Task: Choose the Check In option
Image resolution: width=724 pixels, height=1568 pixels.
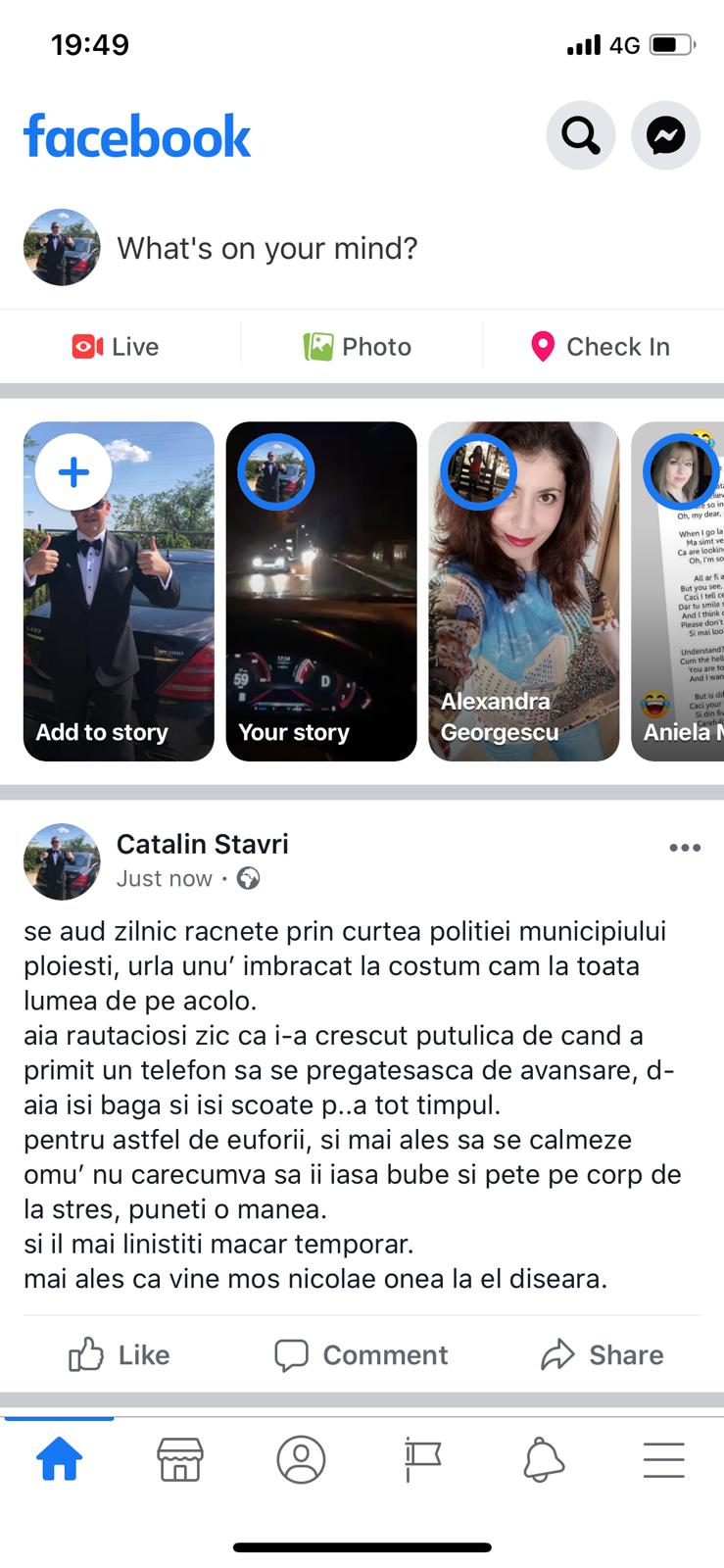Action: tap(601, 347)
